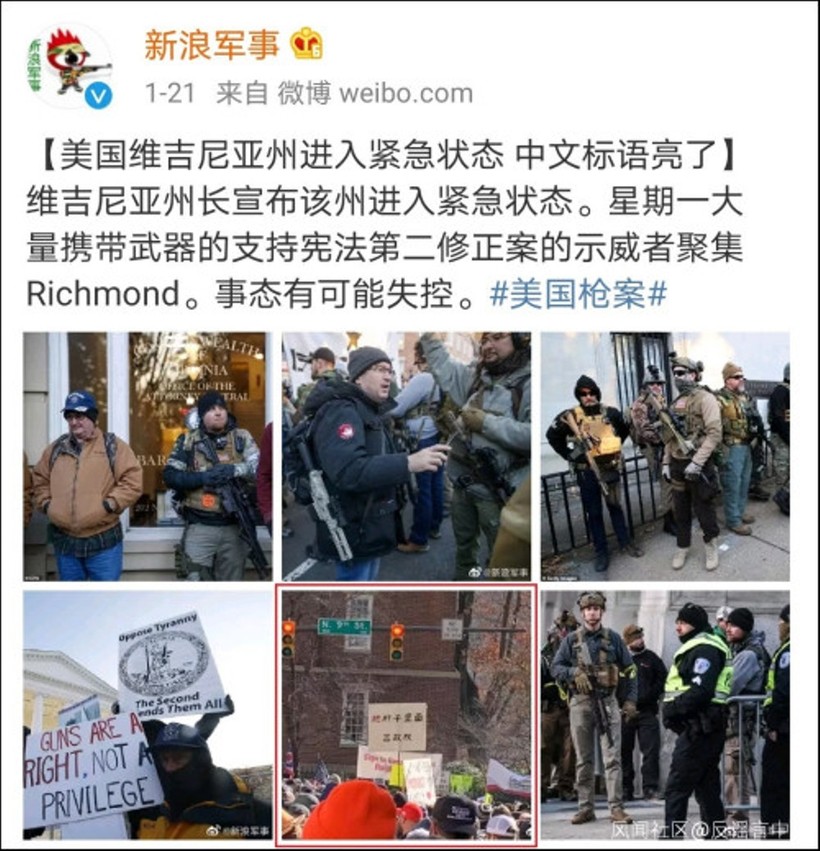This screenshot has height=851, width=820.
Task: Open the 新浪军事 username link
Action: [x=210, y=44]
